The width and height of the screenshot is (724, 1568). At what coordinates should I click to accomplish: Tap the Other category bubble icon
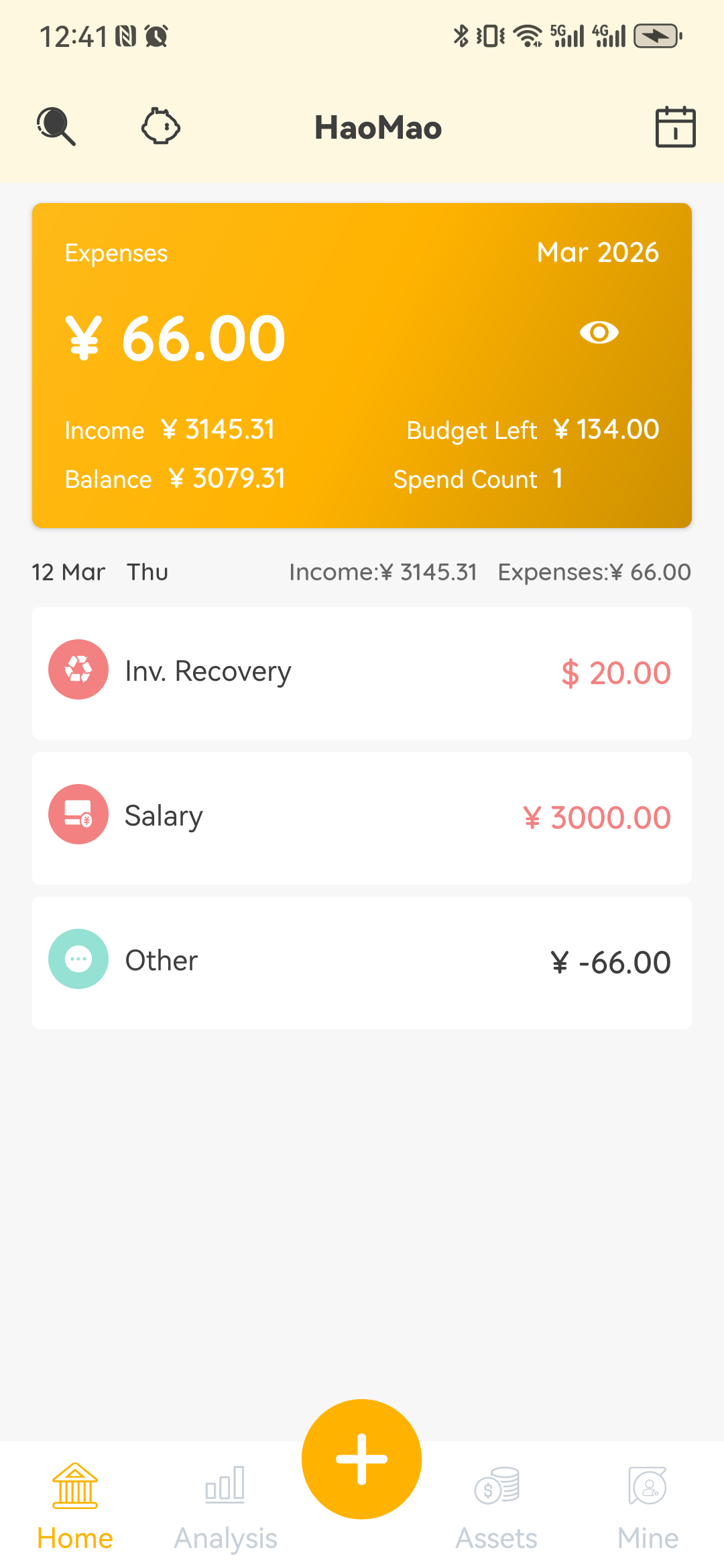pos(78,958)
